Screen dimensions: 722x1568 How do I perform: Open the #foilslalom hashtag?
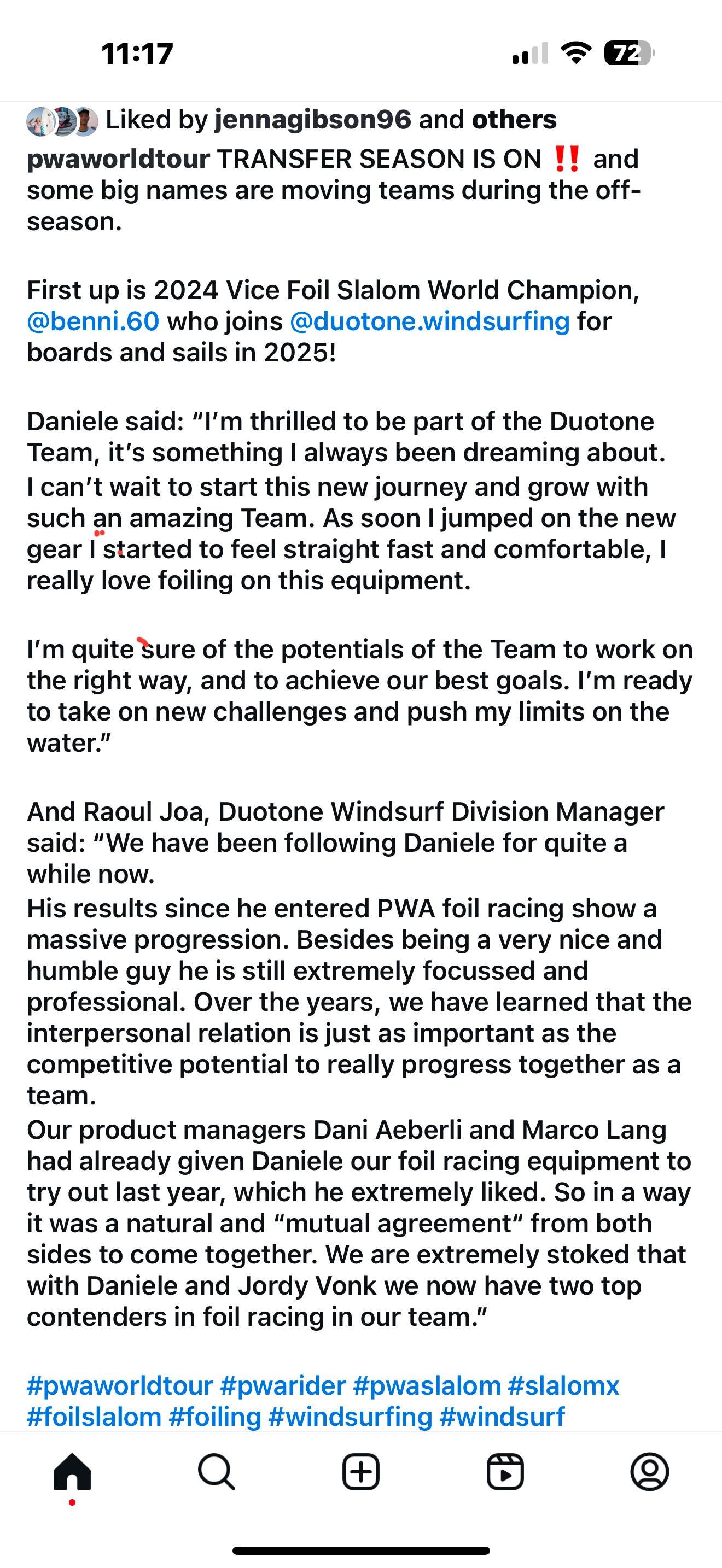tap(94, 1417)
